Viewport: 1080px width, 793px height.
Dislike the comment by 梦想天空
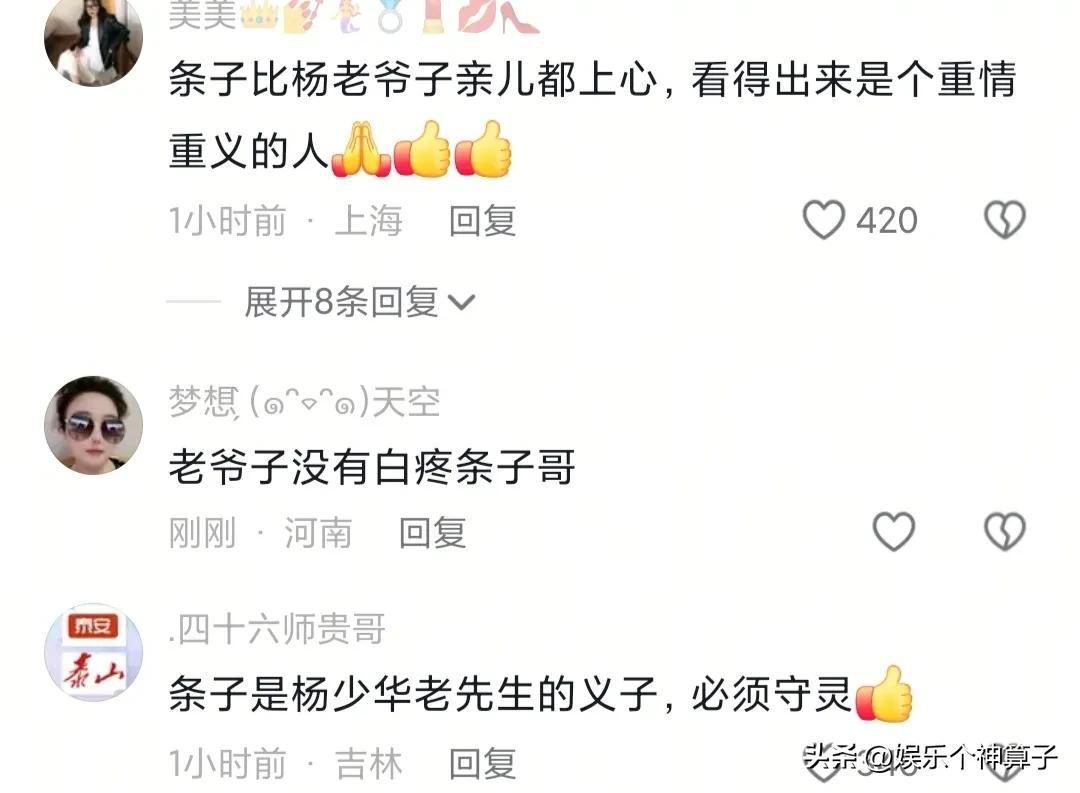tap(1004, 532)
